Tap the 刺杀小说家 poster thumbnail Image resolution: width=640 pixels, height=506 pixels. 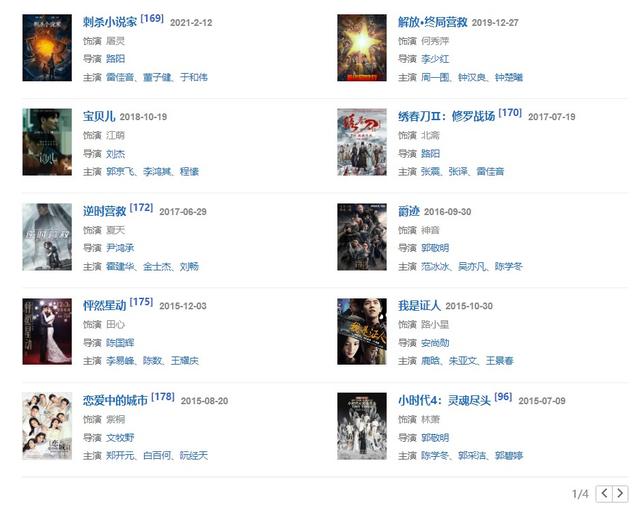tap(47, 47)
